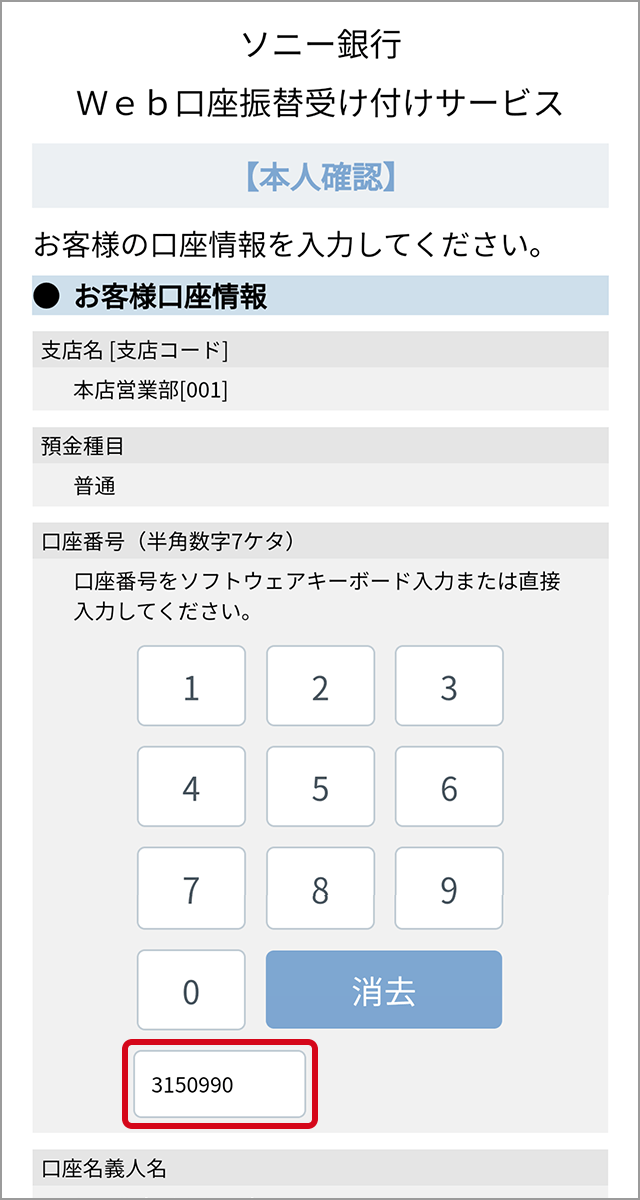This screenshot has height=1200, width=640.
Task: Enter digit 0 using the keypad
Action: pyautogui.click(x=191, y=990)
